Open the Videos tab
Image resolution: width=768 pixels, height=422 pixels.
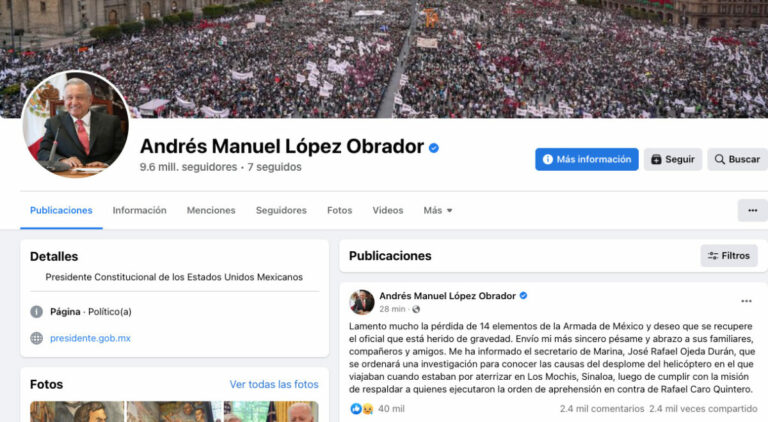point(388,210)
